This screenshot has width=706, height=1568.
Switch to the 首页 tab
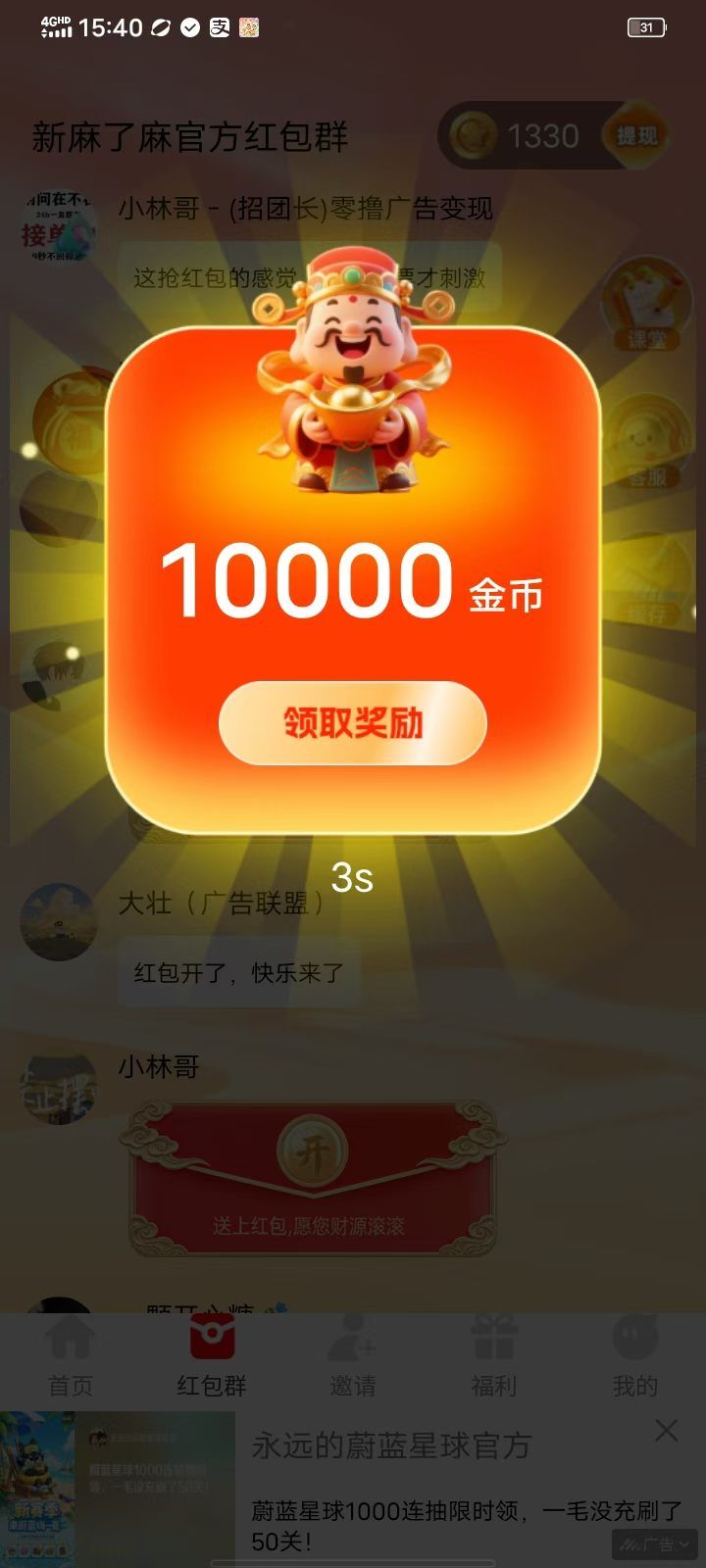(x=71, y=1356)
